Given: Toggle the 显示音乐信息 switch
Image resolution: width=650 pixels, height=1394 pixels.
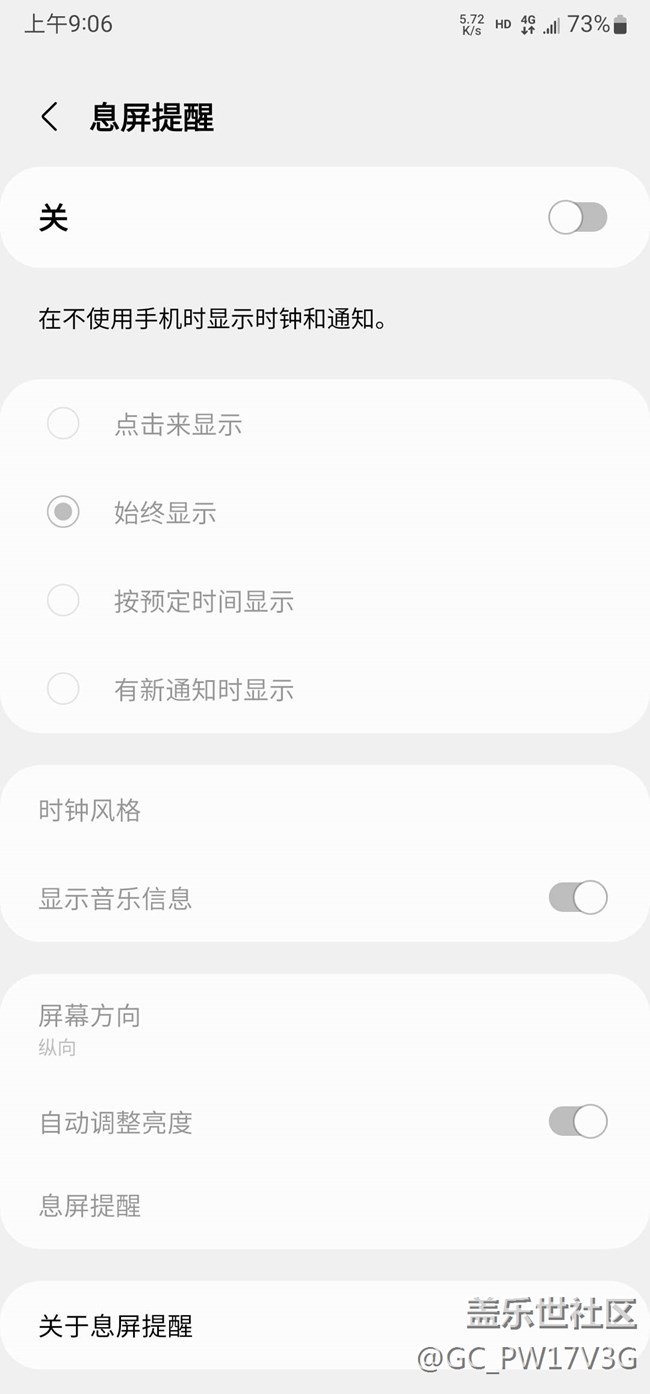Looking at the screenshot, I should click(x=577, y=898).
